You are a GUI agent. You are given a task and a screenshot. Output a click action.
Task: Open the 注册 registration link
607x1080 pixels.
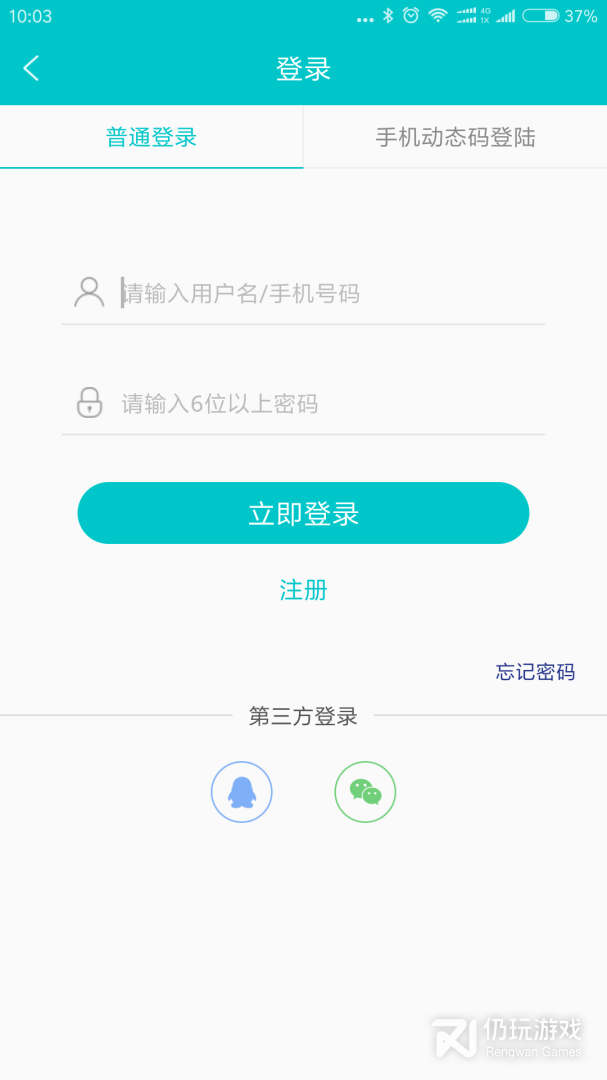click(303, 590)
